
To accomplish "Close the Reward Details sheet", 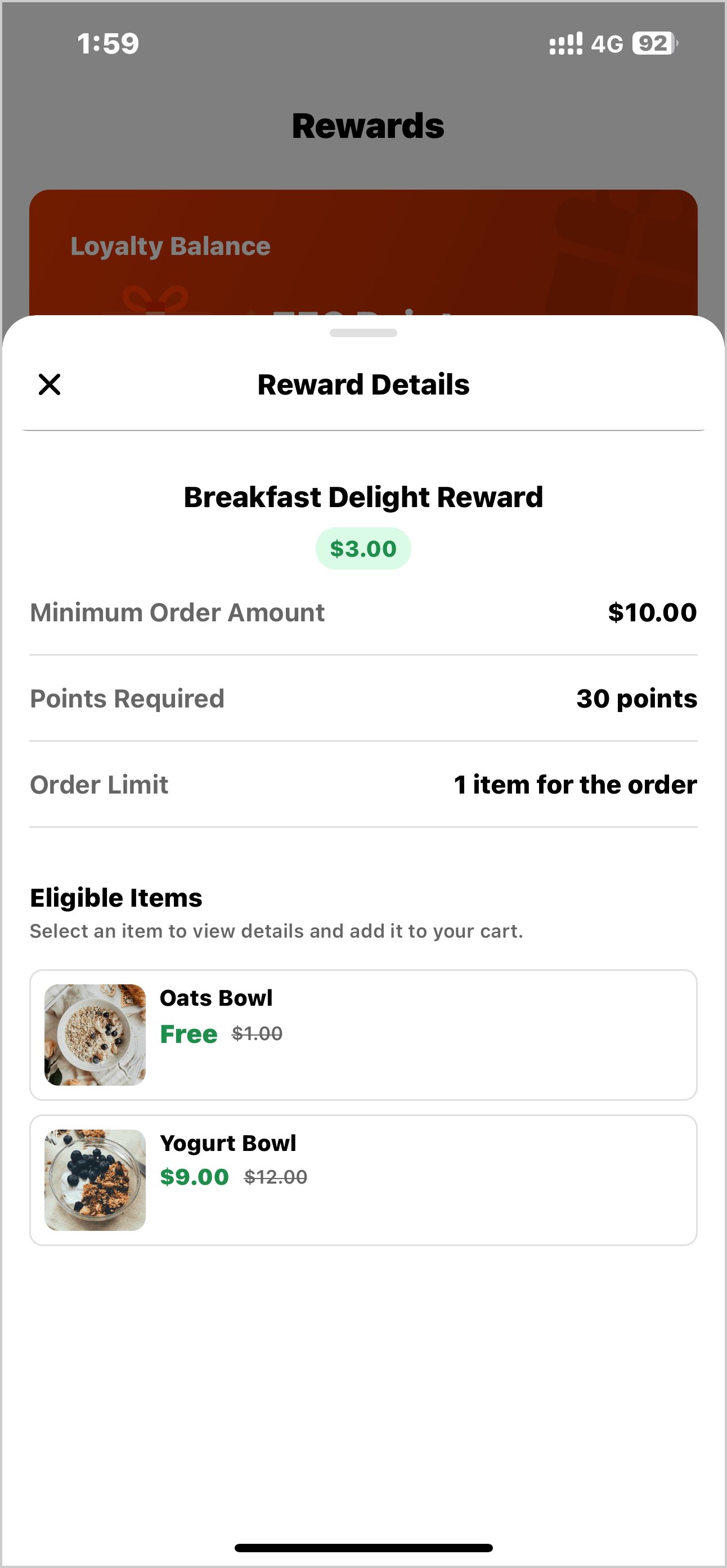I will [50, 384].
